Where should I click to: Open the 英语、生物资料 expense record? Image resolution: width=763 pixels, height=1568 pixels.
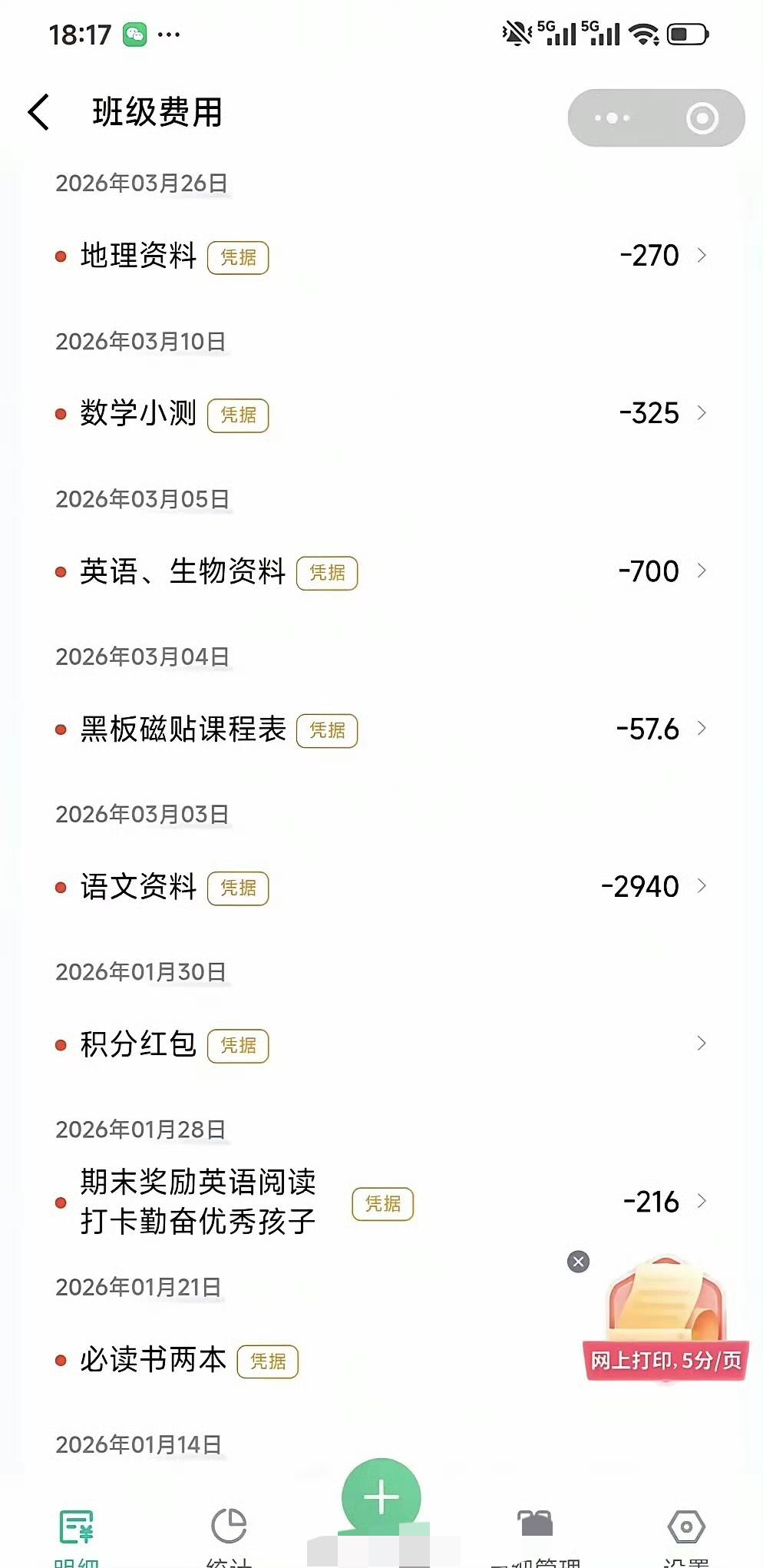381,571
